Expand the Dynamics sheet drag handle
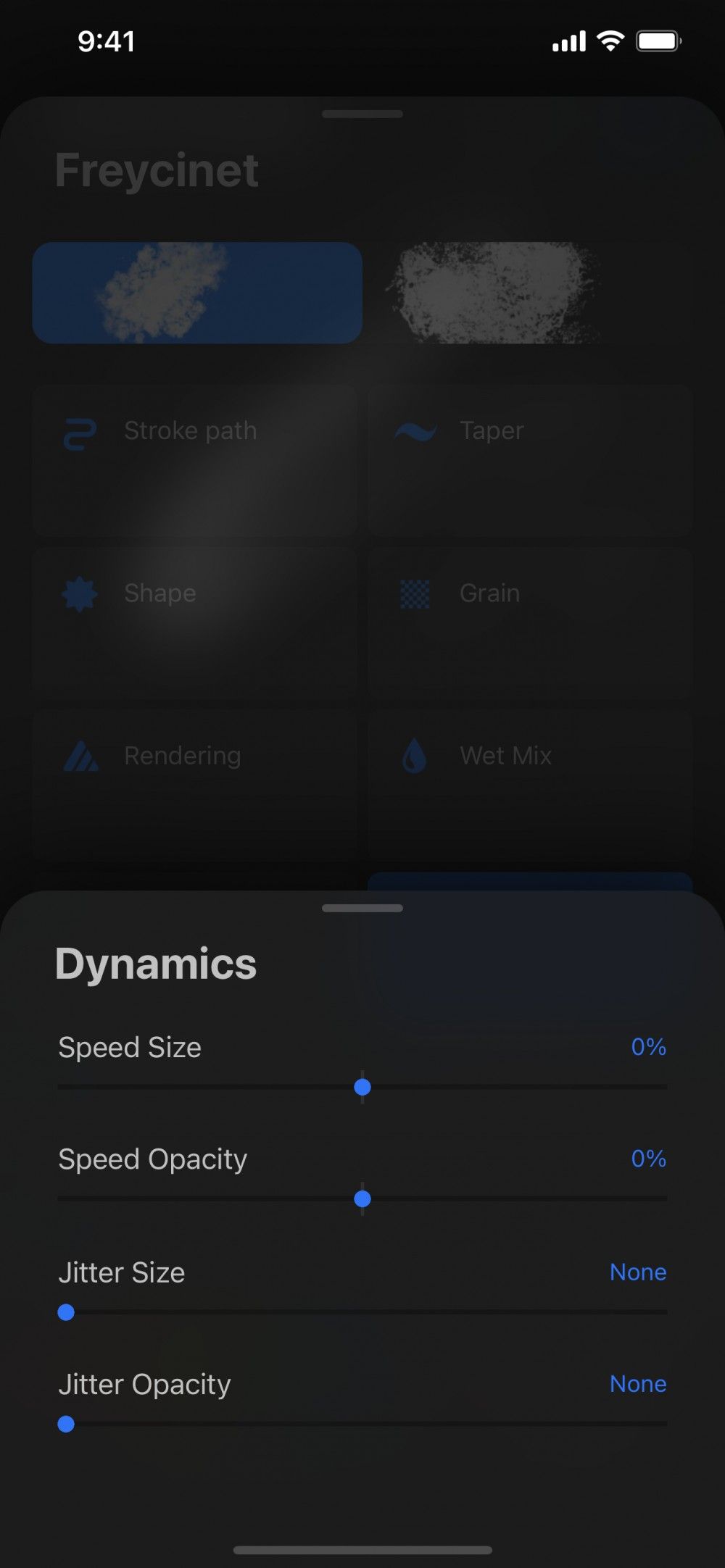The height and width of the screenshot is (1568, 725). point(362,907)
